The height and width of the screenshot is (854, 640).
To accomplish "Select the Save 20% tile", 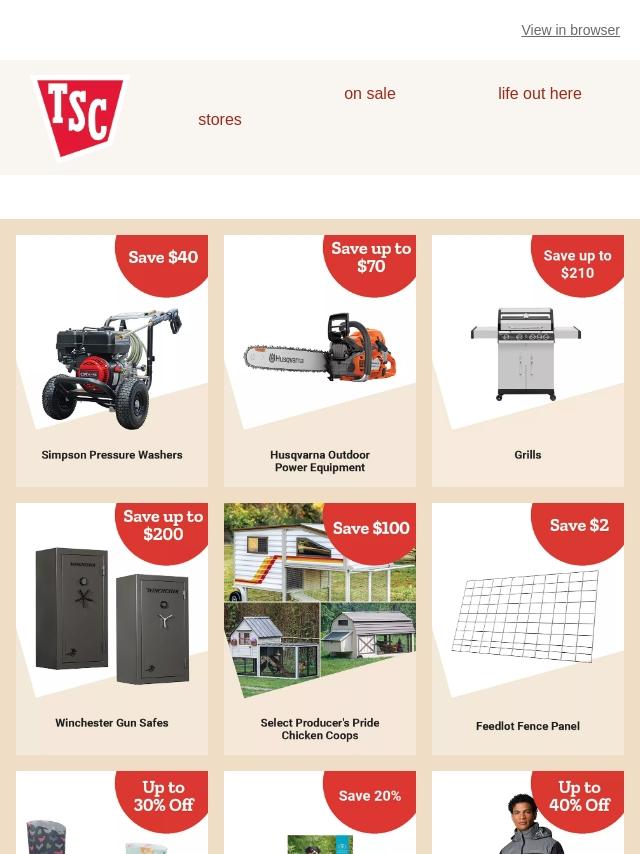I will (x=320, y=813).
